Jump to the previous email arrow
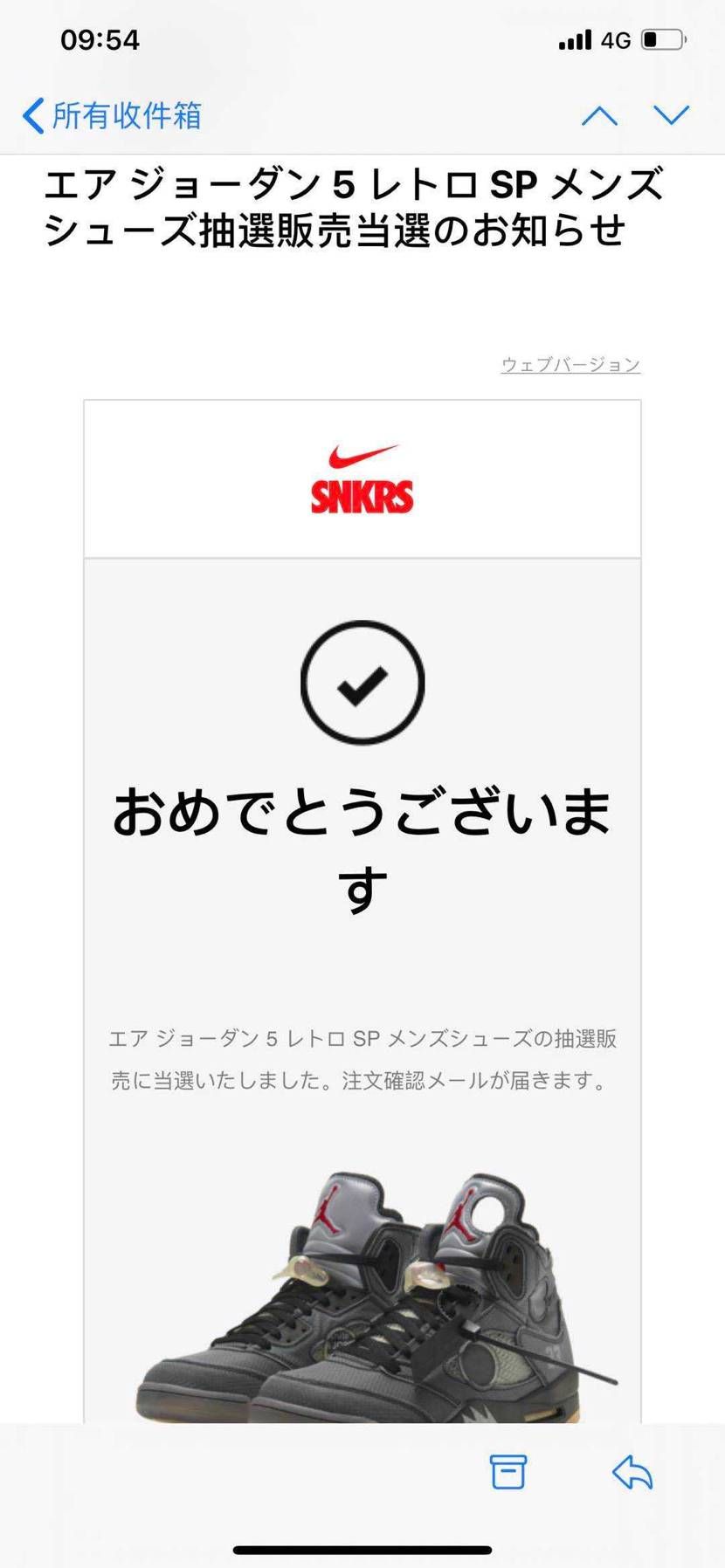725x1568 pixels. pyautogui.click(x=599, y=115)
